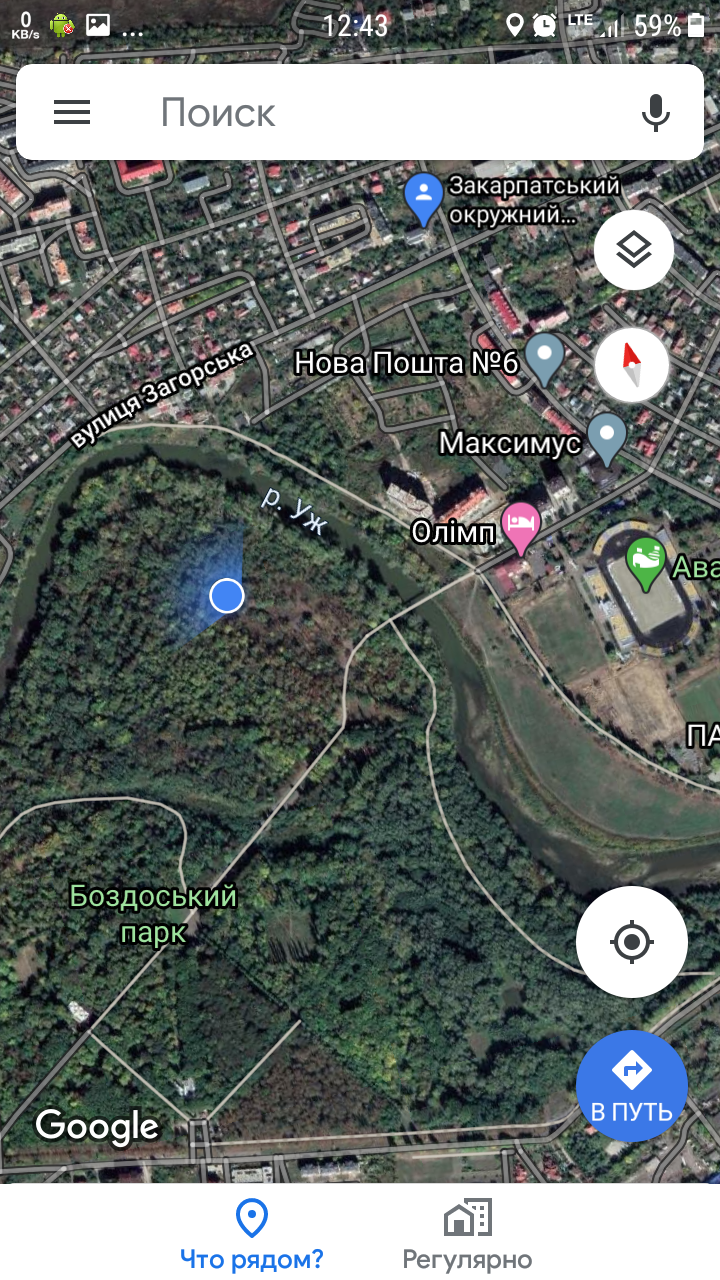Screen dimensions: 720x1280
Task: Start voice search with the microphone
Action: [656, 112]
